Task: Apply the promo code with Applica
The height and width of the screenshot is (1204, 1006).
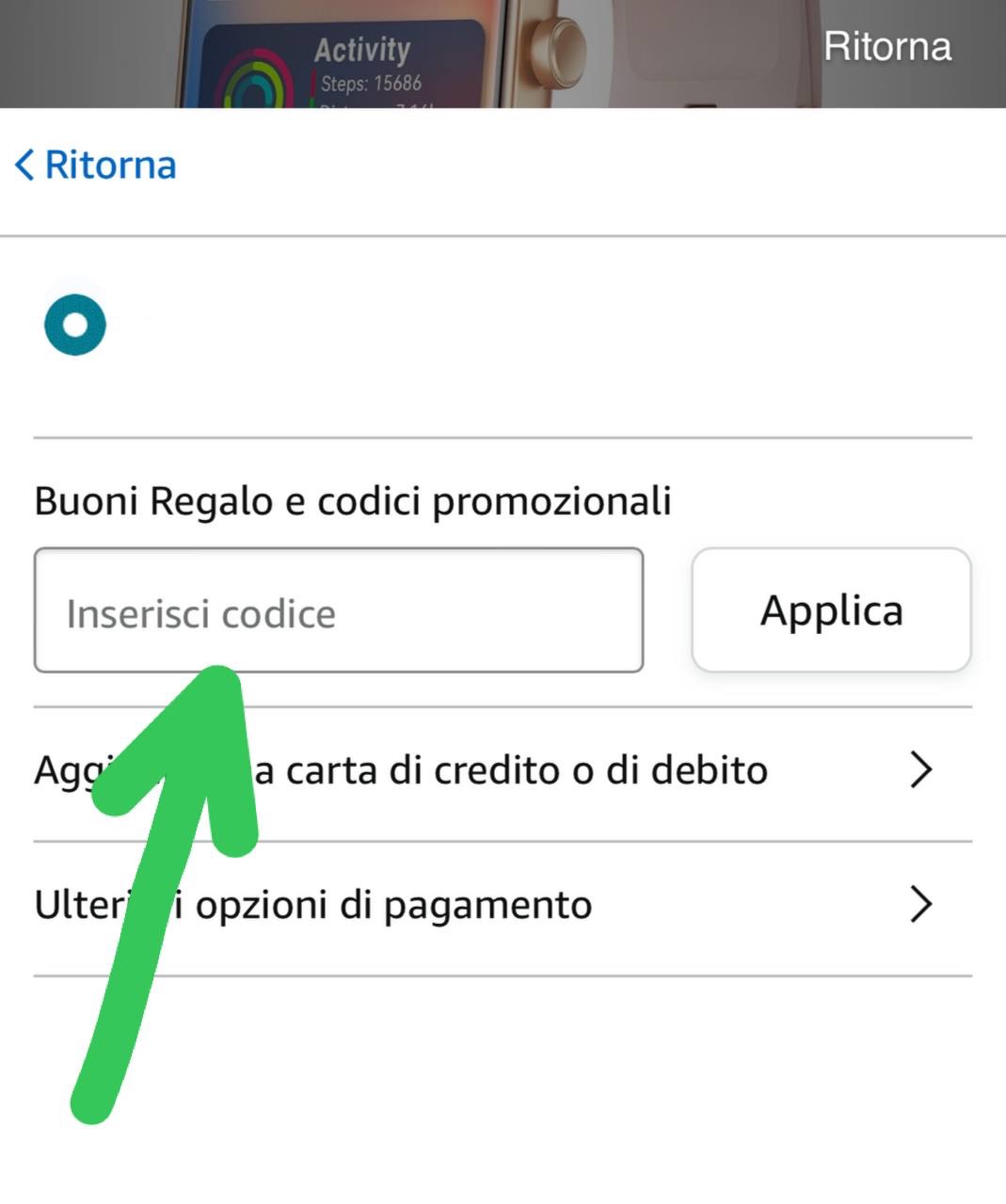Action: (x=831, y=610)
